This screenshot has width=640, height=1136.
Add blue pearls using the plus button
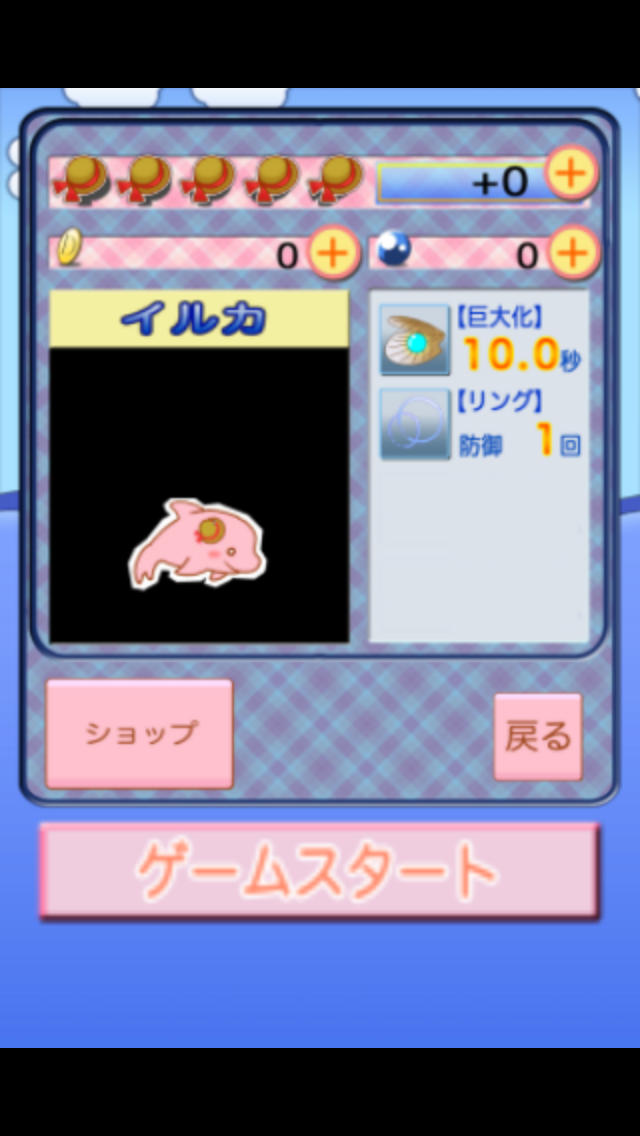click(572, 253)
